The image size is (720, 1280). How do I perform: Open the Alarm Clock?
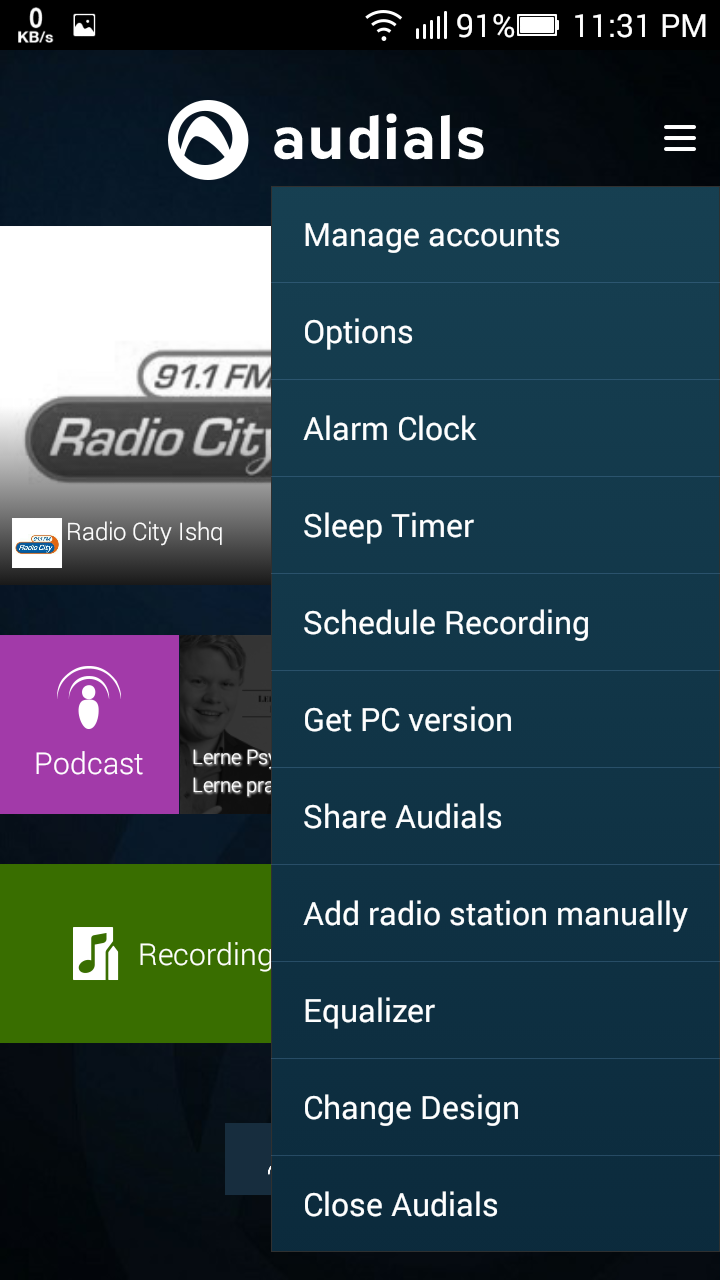coord(495,429)
